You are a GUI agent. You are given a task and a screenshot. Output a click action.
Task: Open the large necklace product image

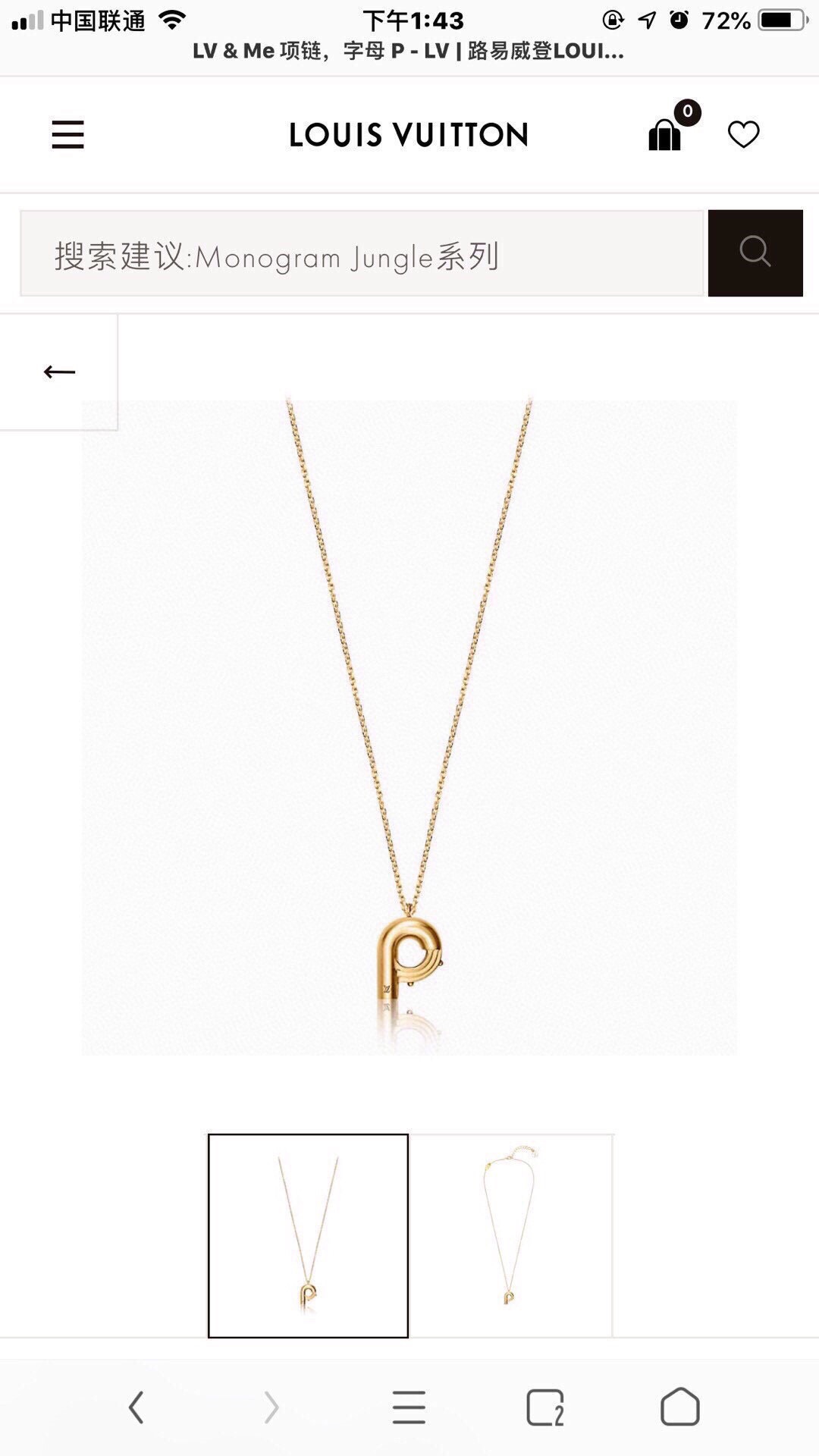point(409,726)
